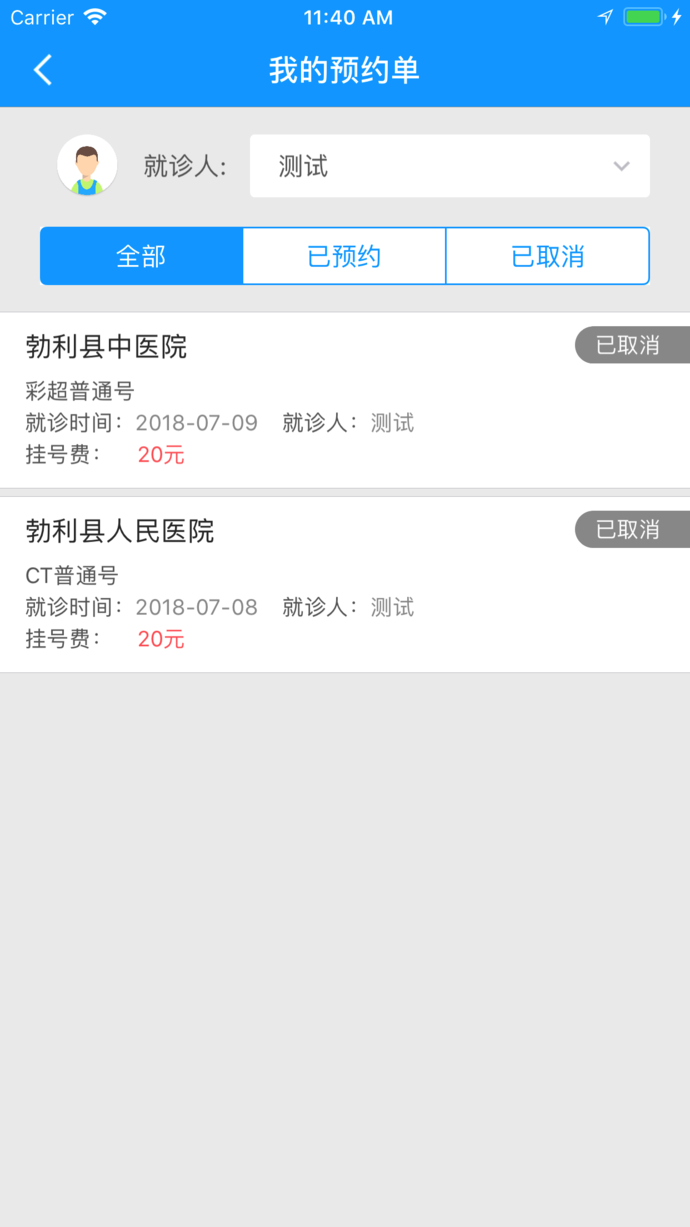This screenshot has width=690, height=1227.
Task: Switch to the 全部 tab
Action: coord(141,257)
